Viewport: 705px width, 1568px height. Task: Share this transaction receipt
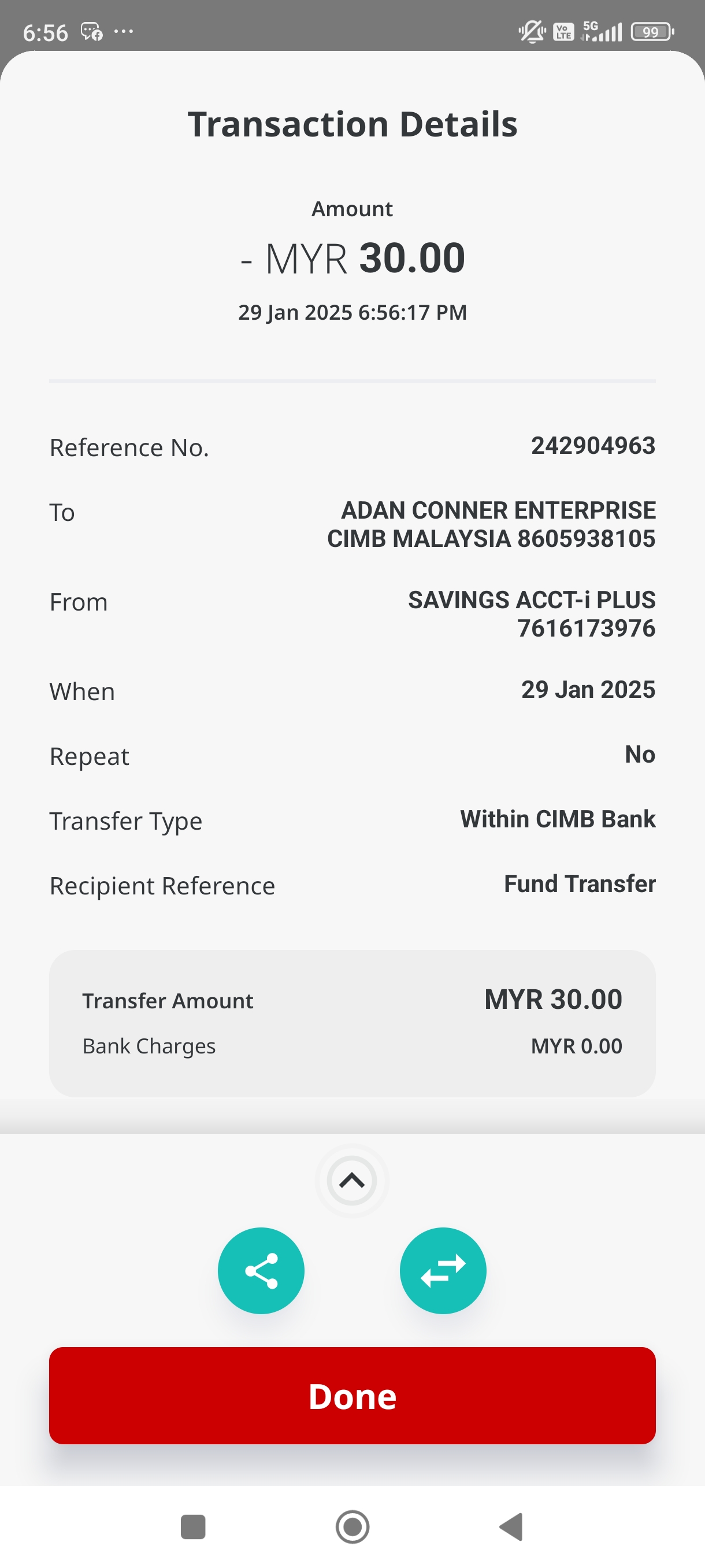pos(261,1270)
